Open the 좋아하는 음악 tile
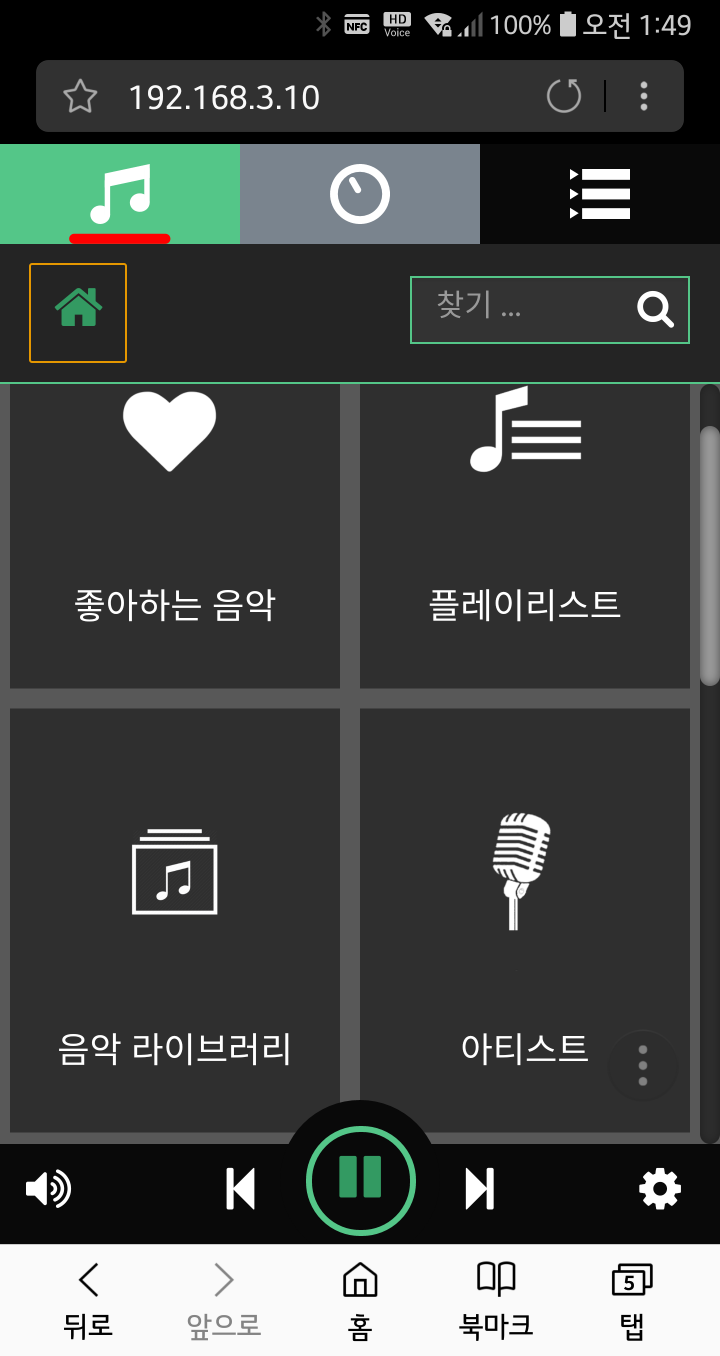This screenshot has height=1356, width=720. (175, 537)
